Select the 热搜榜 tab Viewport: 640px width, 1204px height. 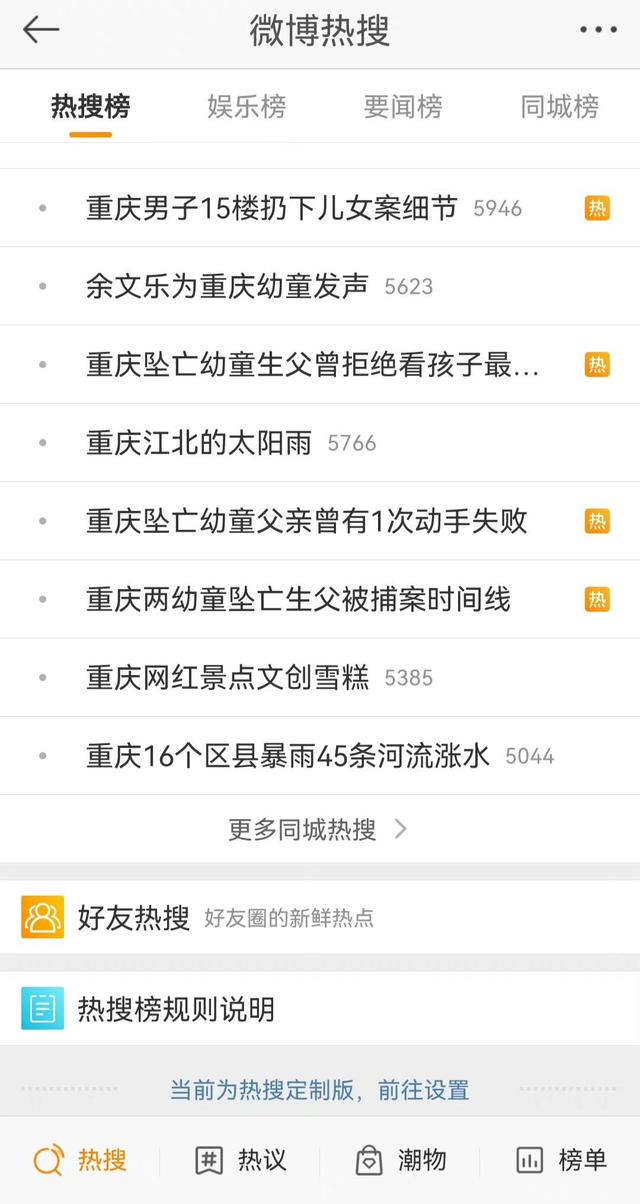[90, 106]
